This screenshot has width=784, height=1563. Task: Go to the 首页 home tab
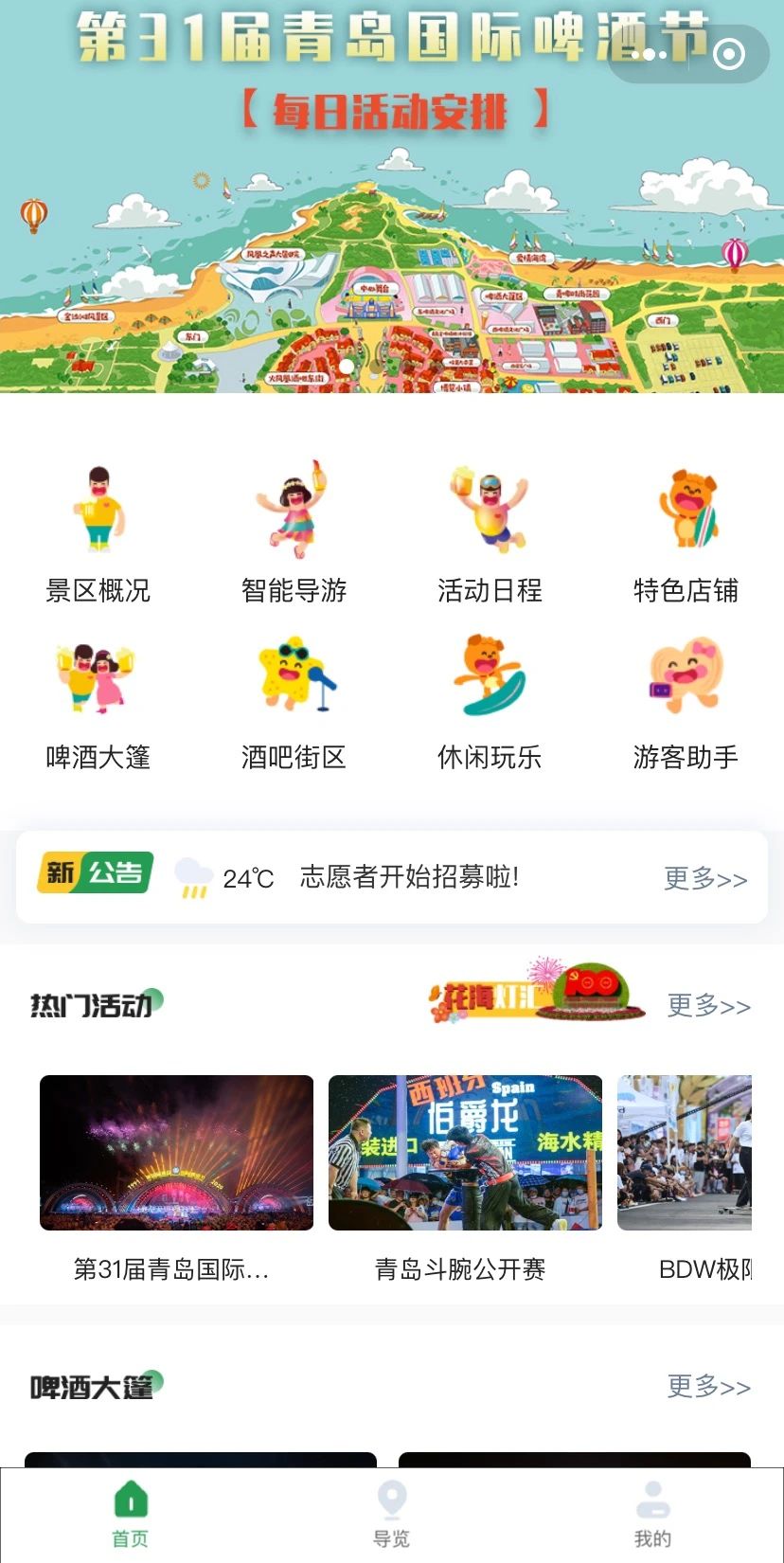coord(131,1515)
